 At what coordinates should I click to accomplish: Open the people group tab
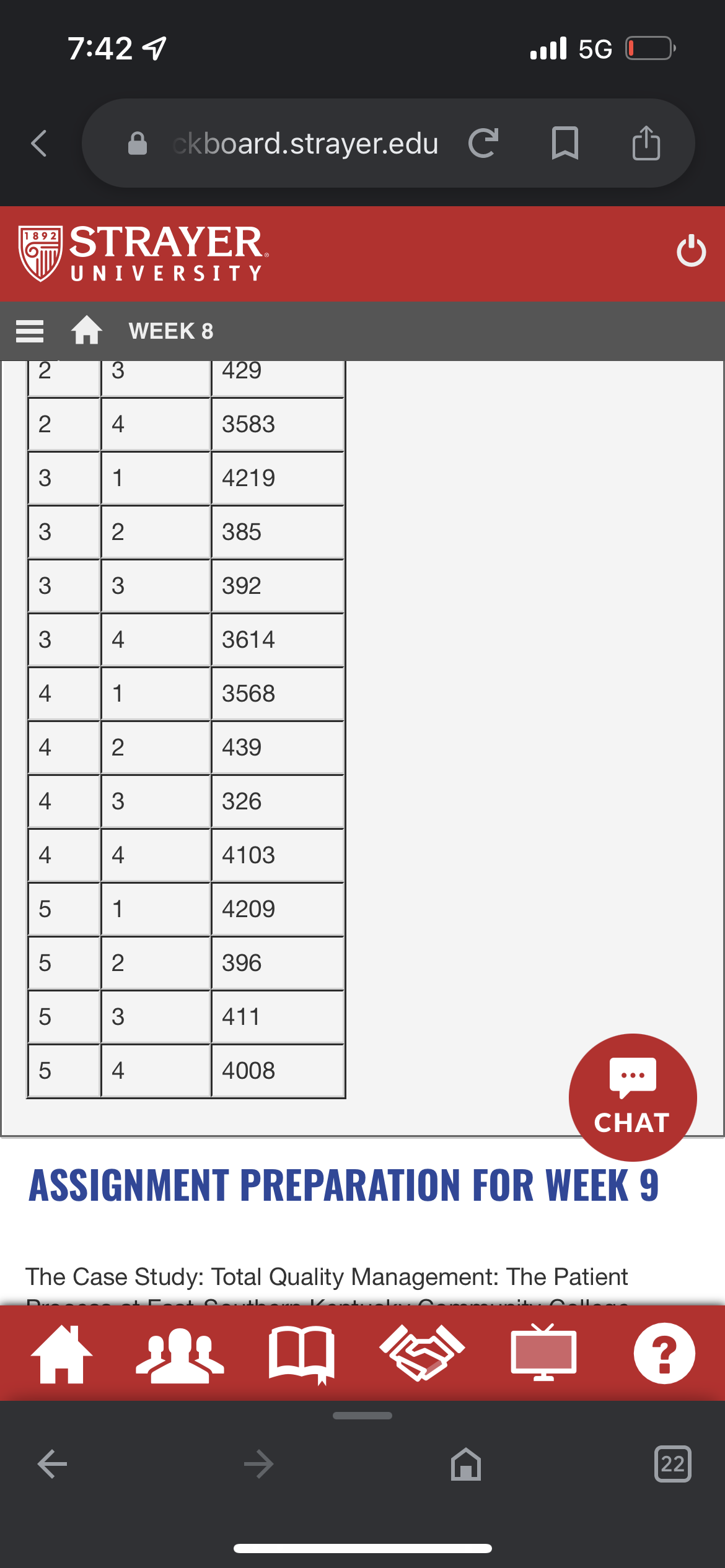click(180, 1355)
